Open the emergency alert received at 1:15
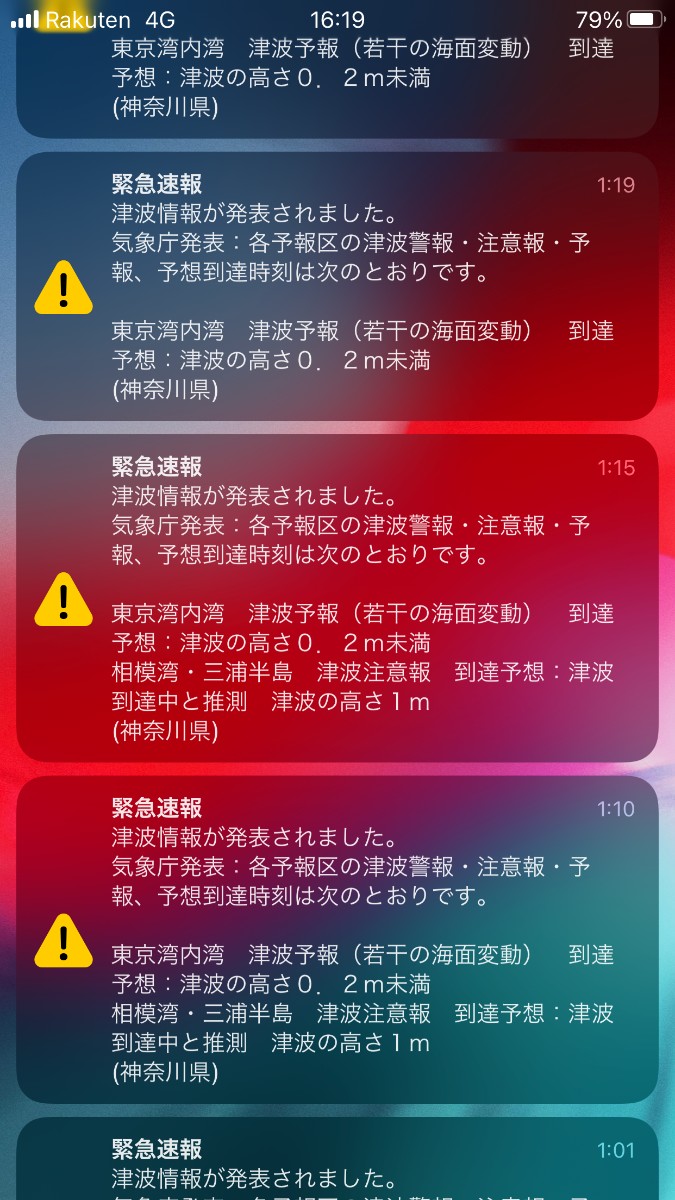The height and width of the screenshot is (1200, 675). pyautogui.click(x=337, y=598)
